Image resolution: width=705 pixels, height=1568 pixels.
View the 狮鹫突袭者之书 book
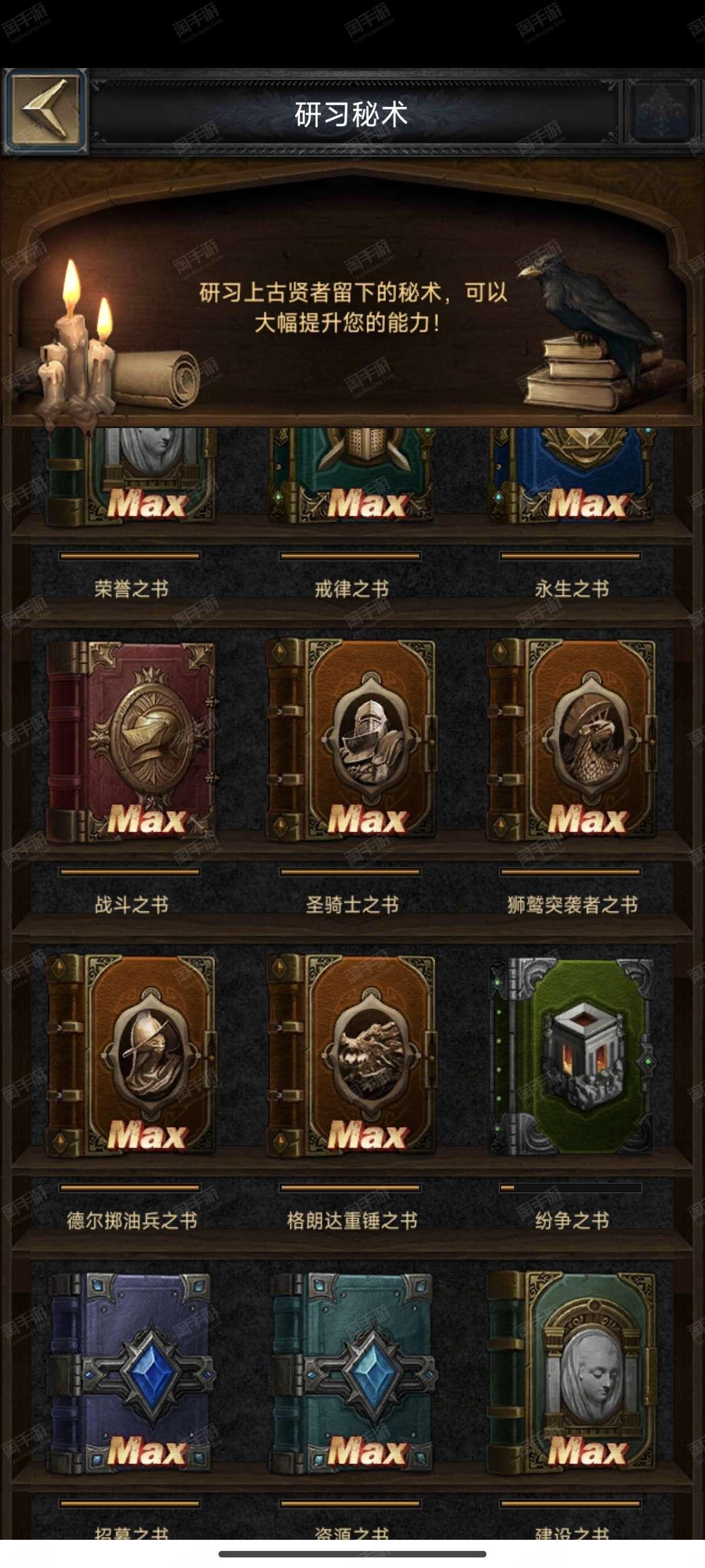tap(572, 739)
